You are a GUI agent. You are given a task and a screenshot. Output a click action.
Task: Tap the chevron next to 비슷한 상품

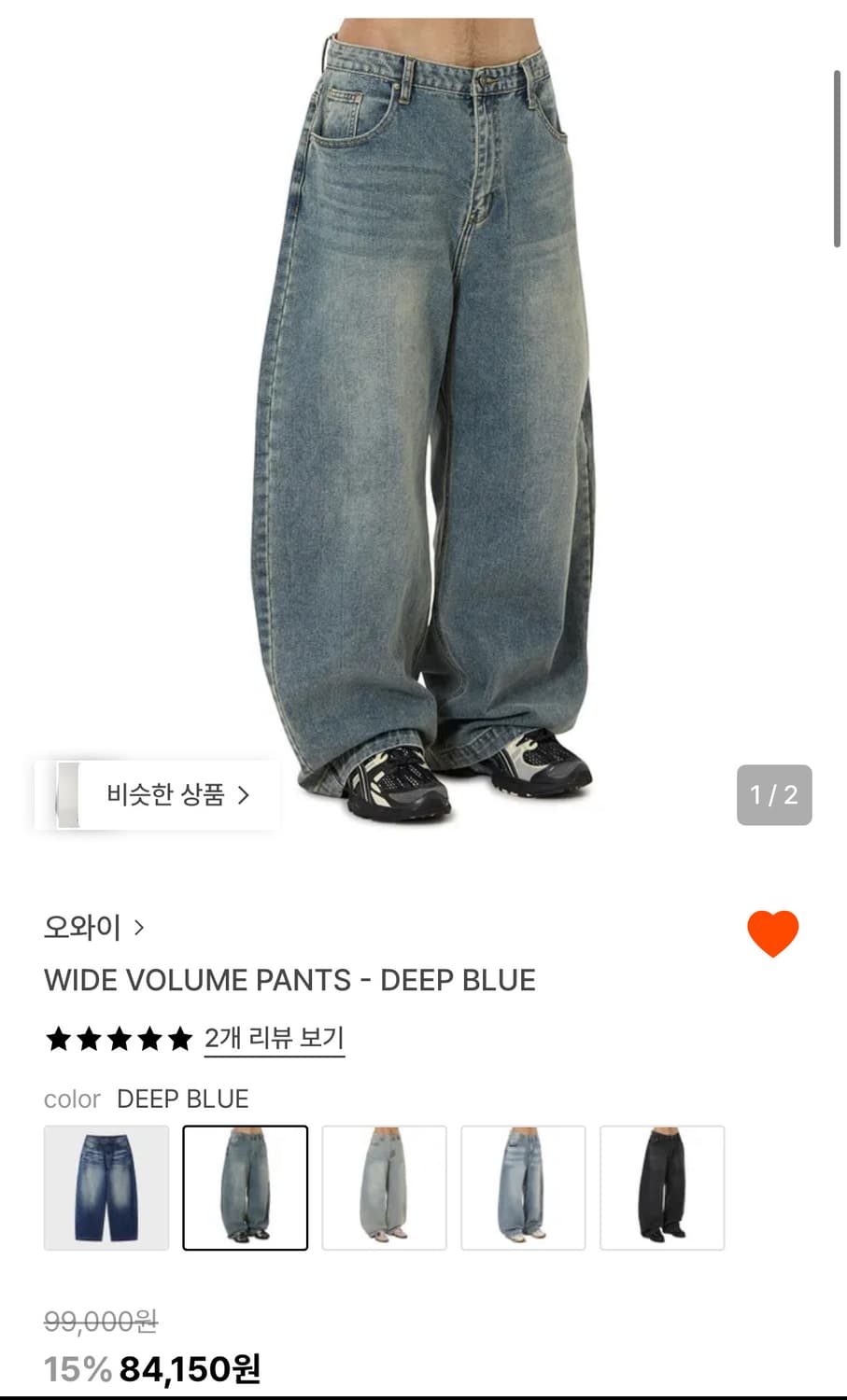(245, 793)
